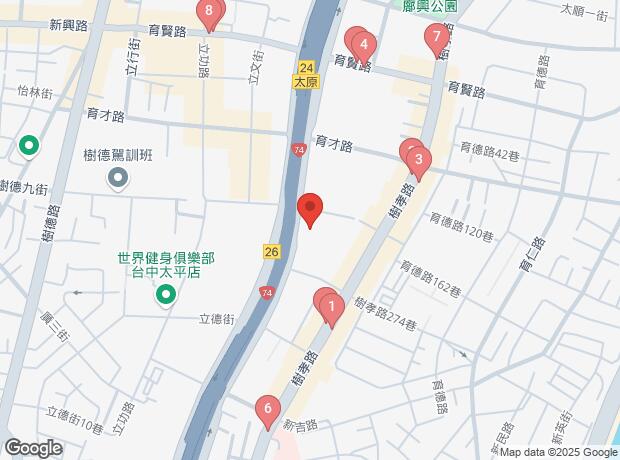Image resolution: width=620 pixels, height=460 pixels.
Task: Choose map marker number 7
Action: coord(435,38)
